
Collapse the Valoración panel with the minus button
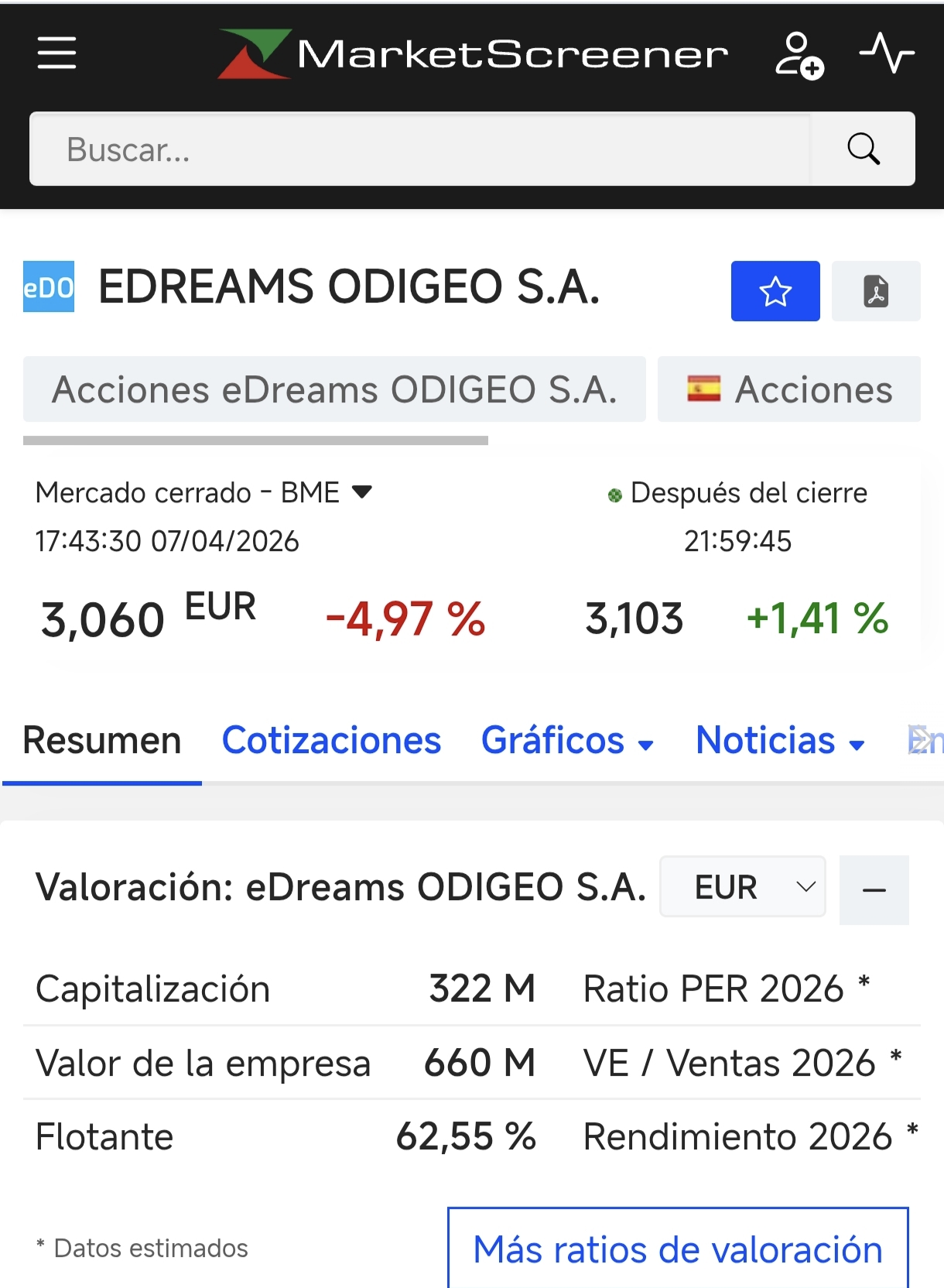pyautogui.click(x=874, y=887)
